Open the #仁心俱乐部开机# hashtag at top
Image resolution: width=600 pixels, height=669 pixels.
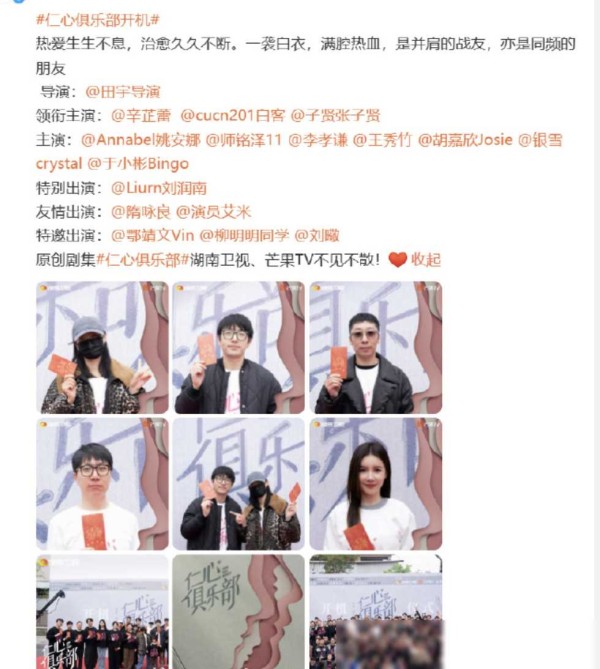(x=98, y=21)
